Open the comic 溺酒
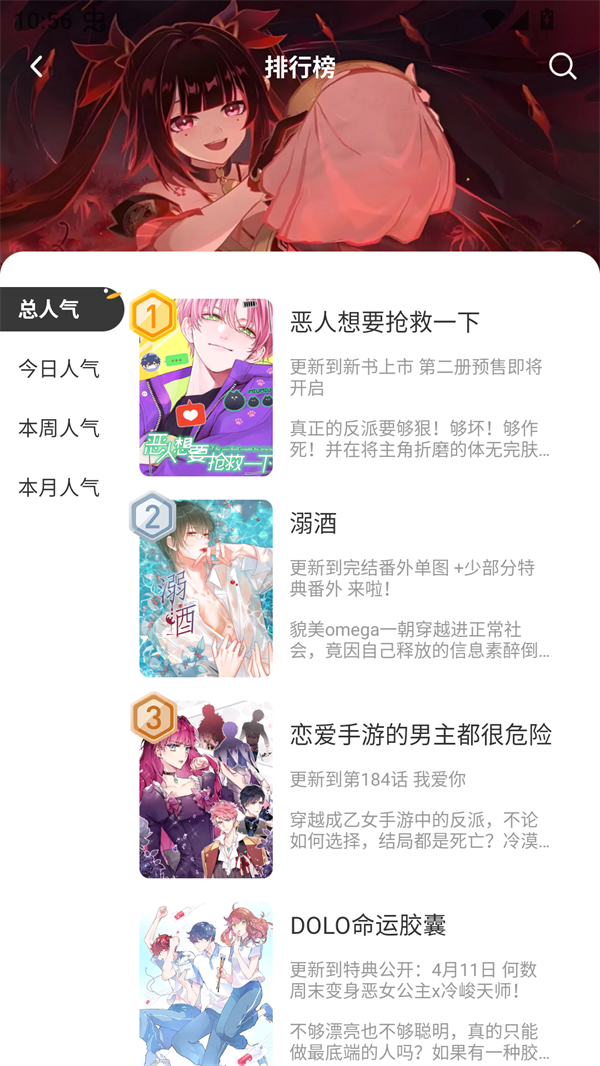The image size is (600, 1066). (314, 523)
